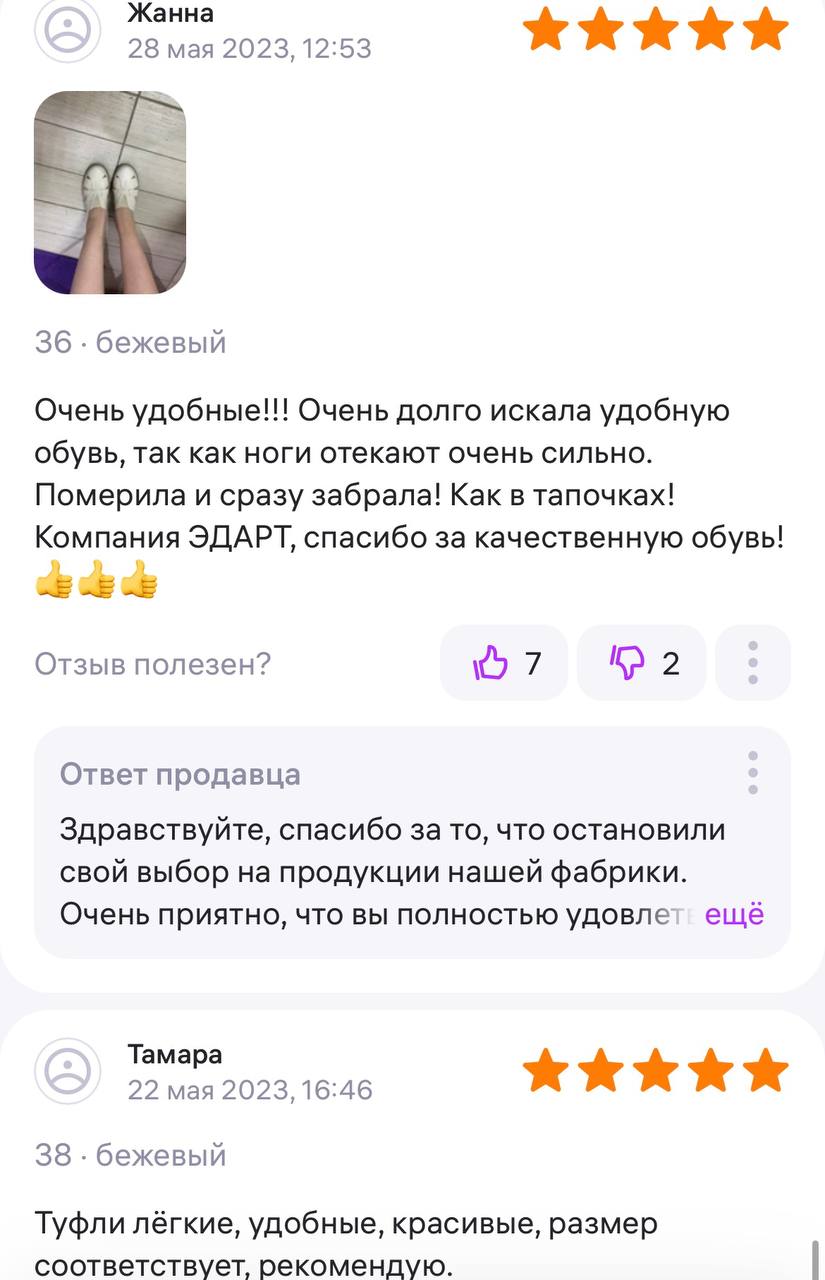The height and width of the screenshot is (1280, 825).
Task: Dislike Жанна's review with thumbs down
Action: (x=641, y=663)
